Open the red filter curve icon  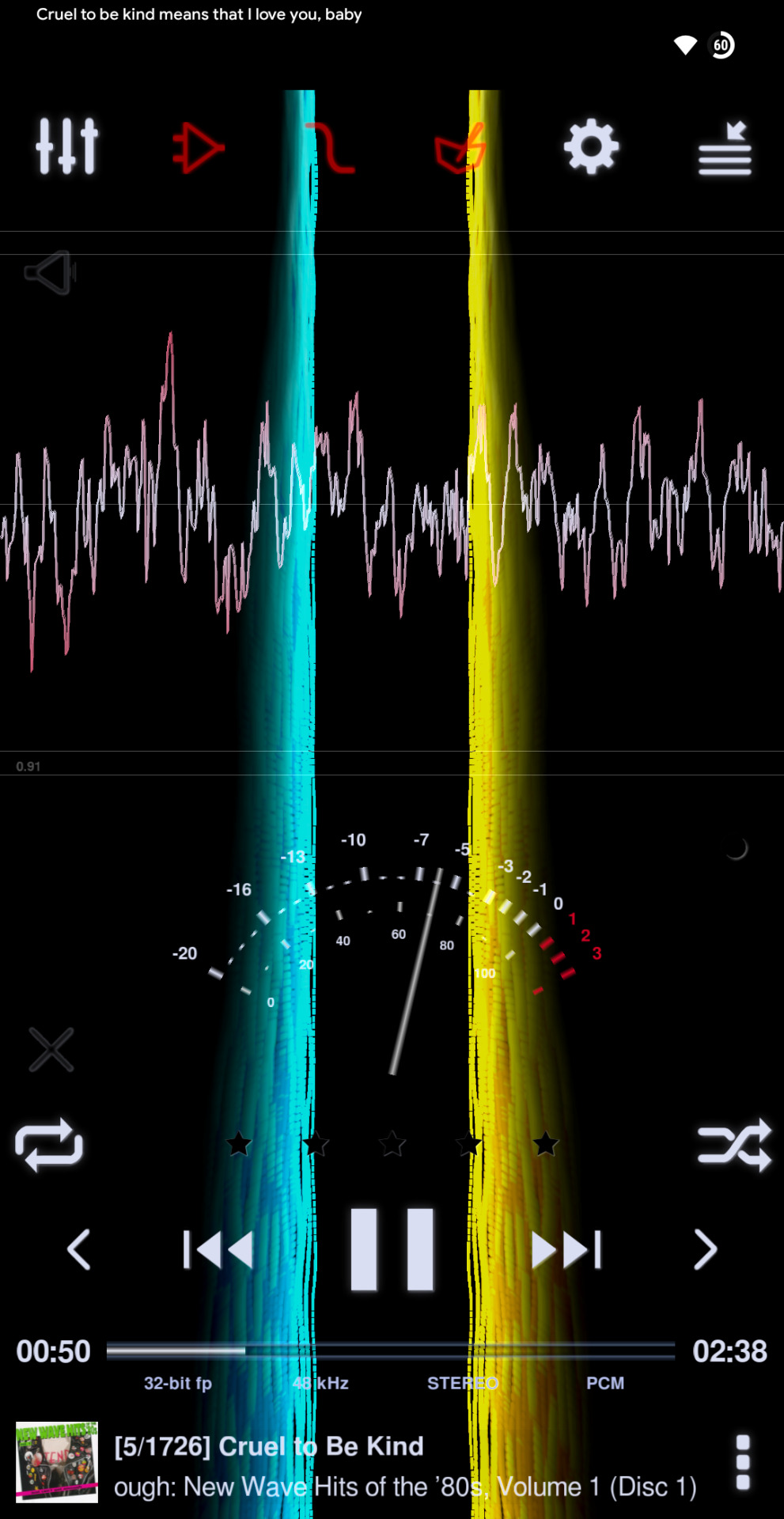(330, 147)
